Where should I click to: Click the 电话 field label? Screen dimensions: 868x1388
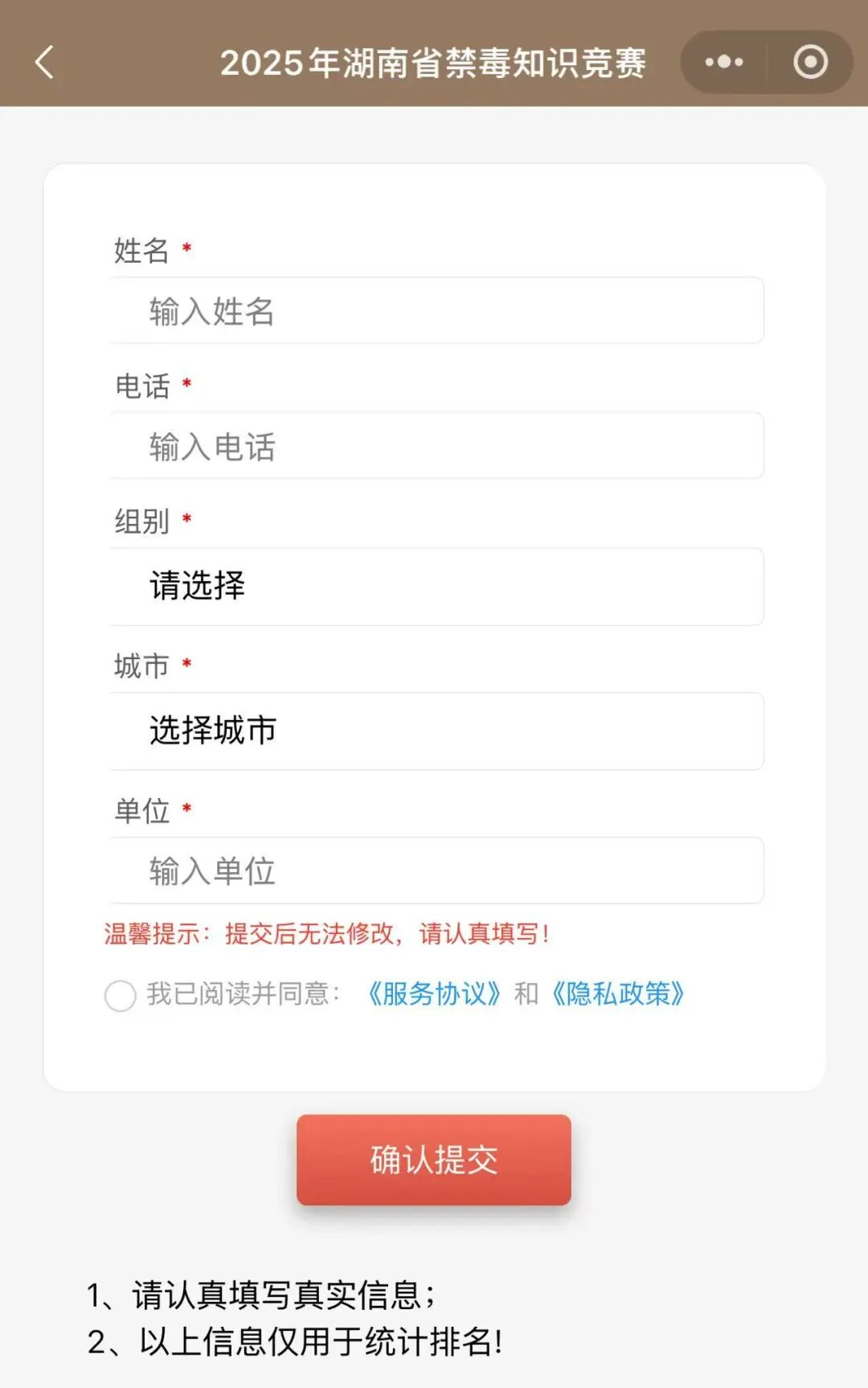[x=142, y=386]
